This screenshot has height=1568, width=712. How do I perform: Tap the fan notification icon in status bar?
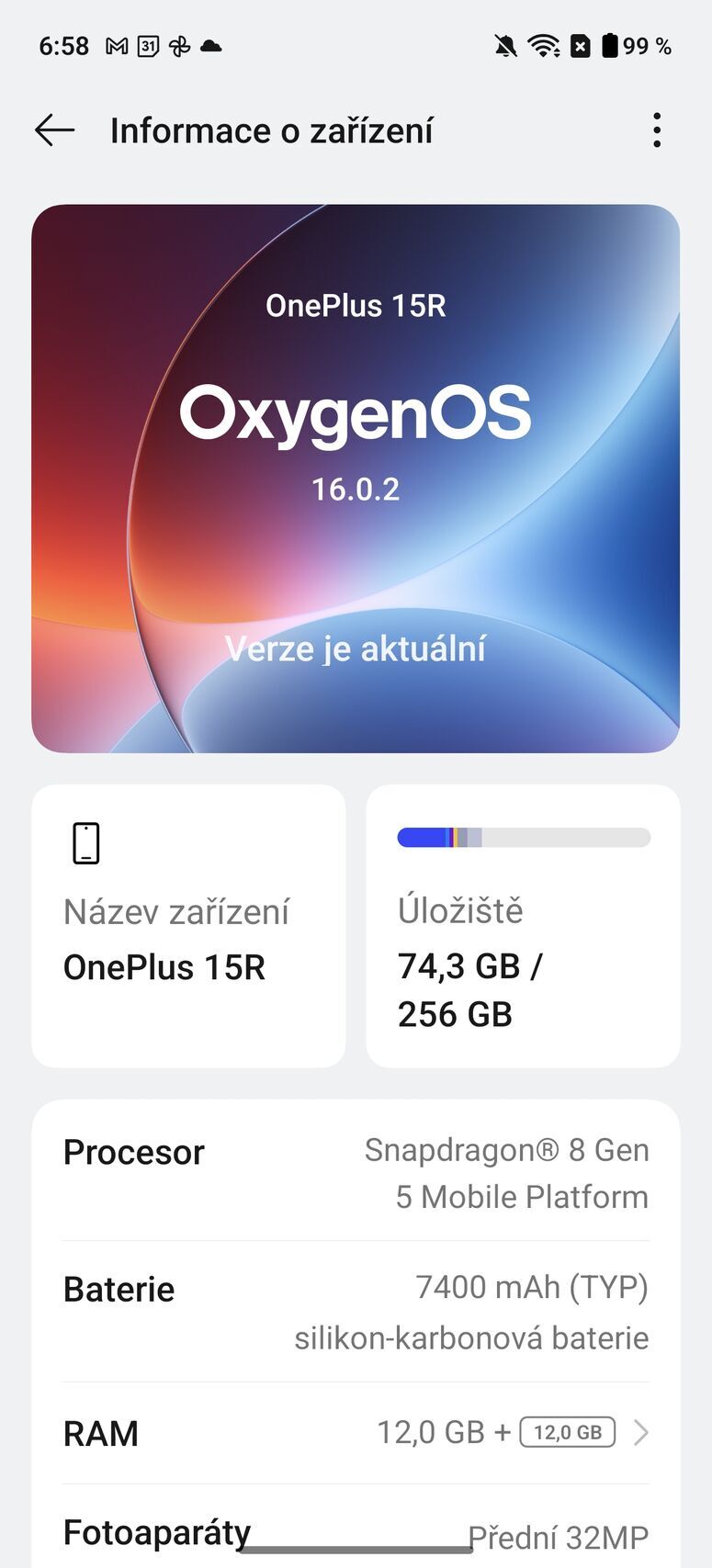(179, 45)
